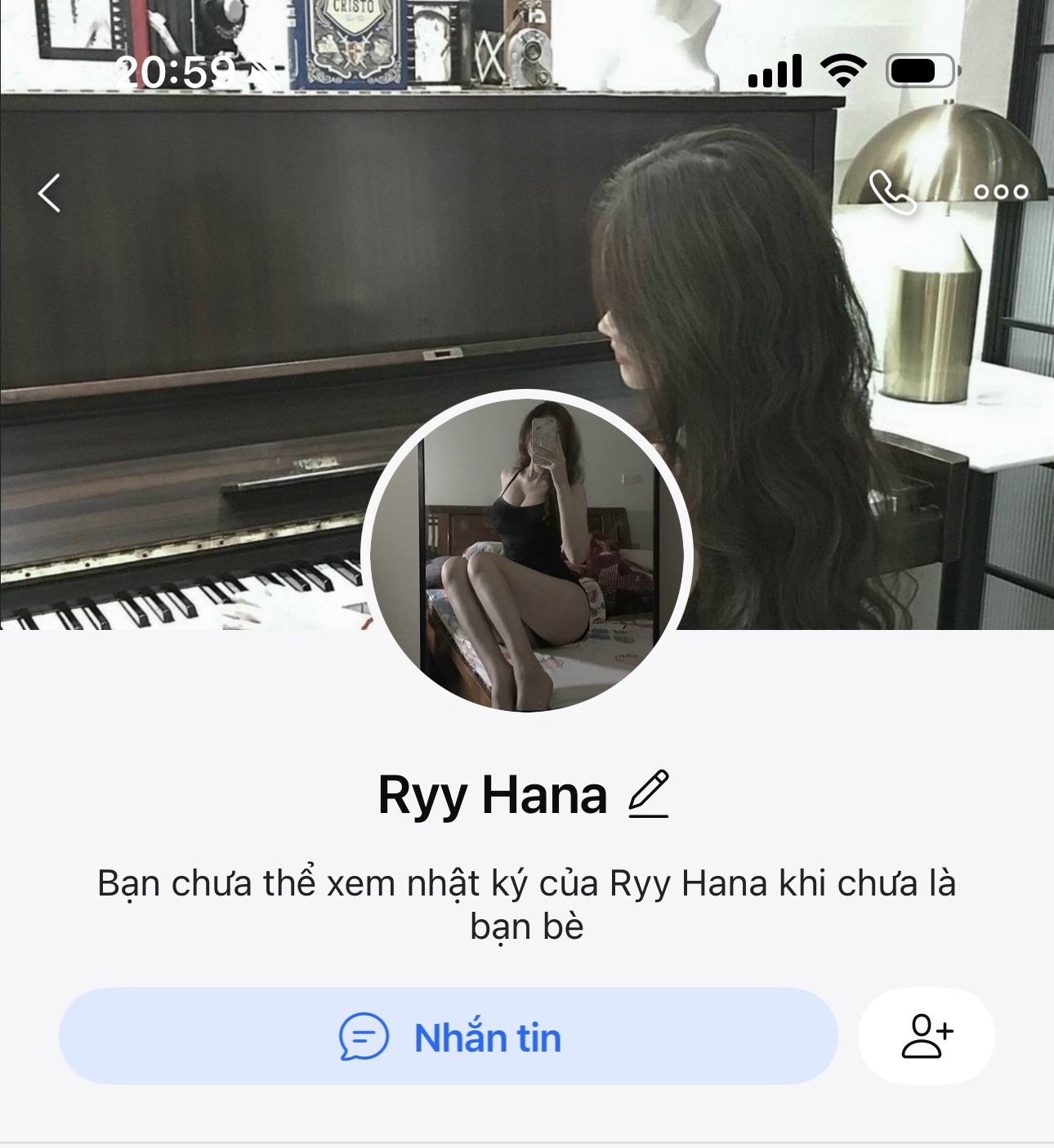This screenshot has width=1054, height=1148.
Task: Edit the Ryy Hana display name
Action: (649, 794)
